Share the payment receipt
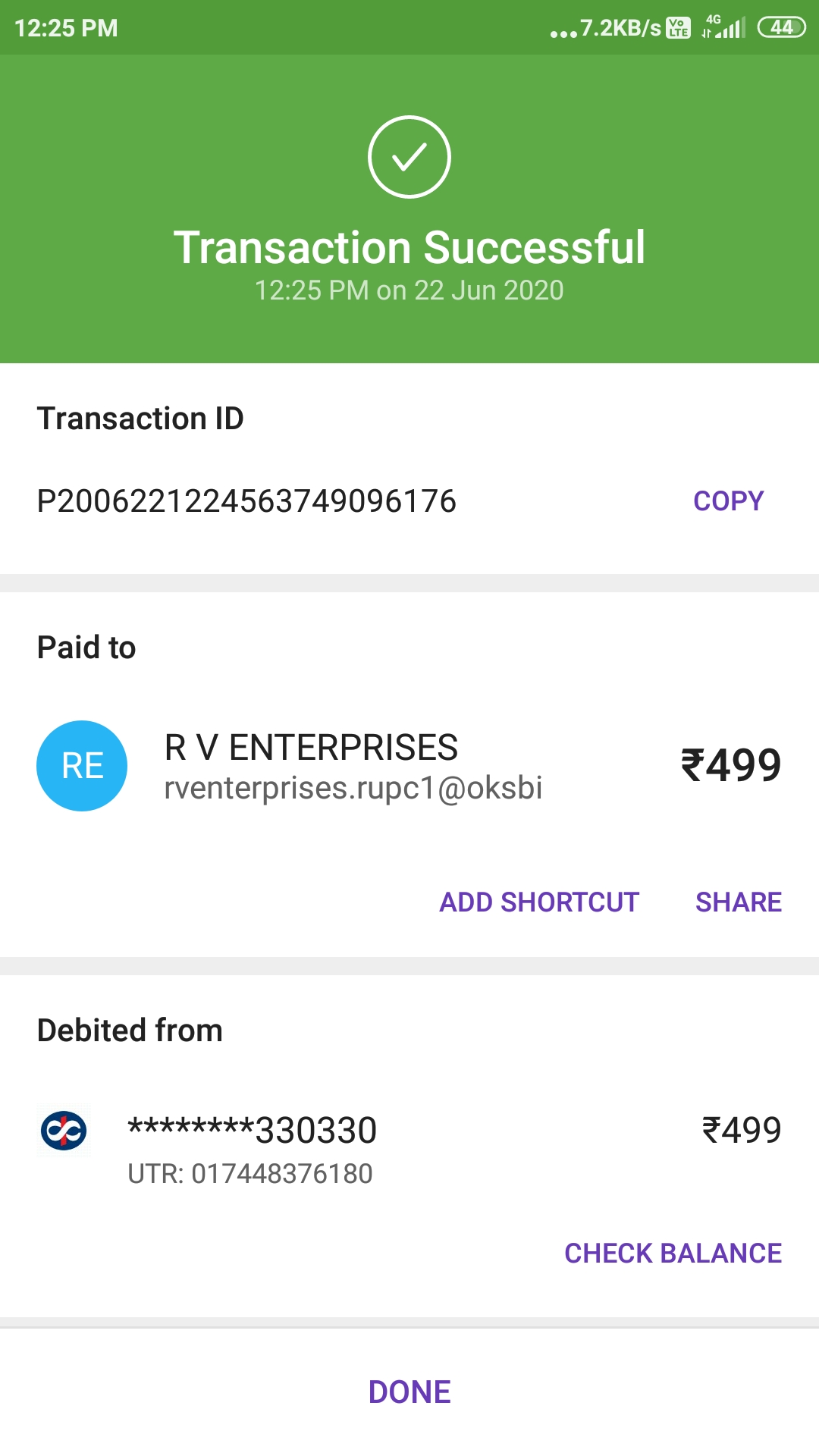 coord(738,902)
